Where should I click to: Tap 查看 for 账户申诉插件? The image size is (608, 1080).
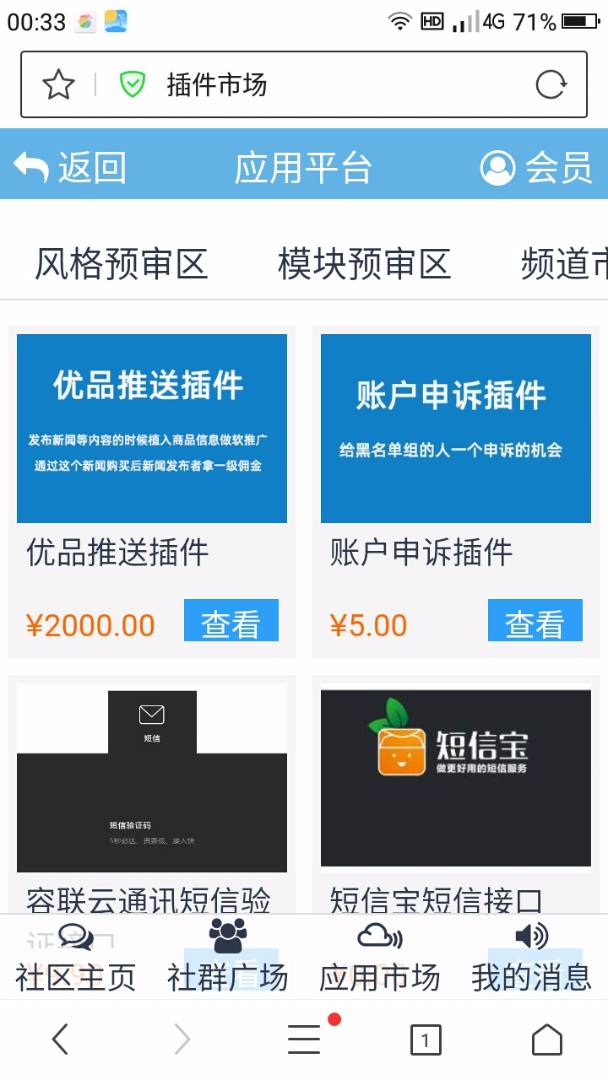[535, 622]
